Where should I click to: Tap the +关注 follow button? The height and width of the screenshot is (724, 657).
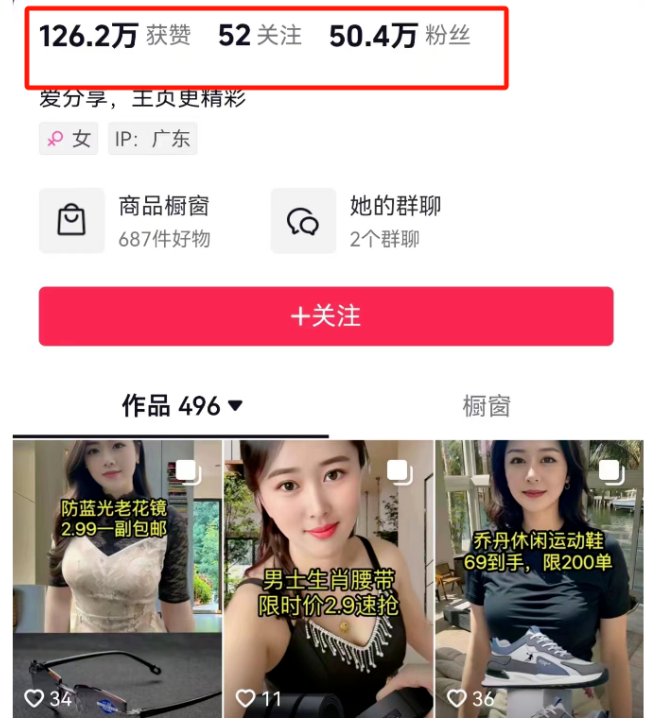326,316
